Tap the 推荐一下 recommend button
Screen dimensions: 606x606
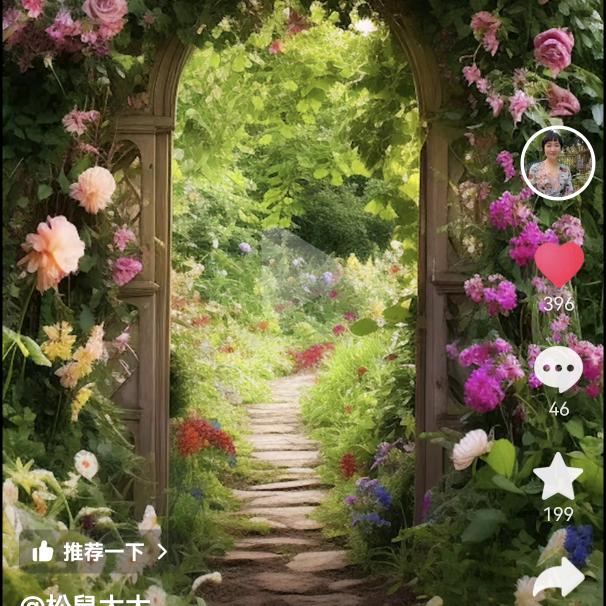[x=97, y=551]
